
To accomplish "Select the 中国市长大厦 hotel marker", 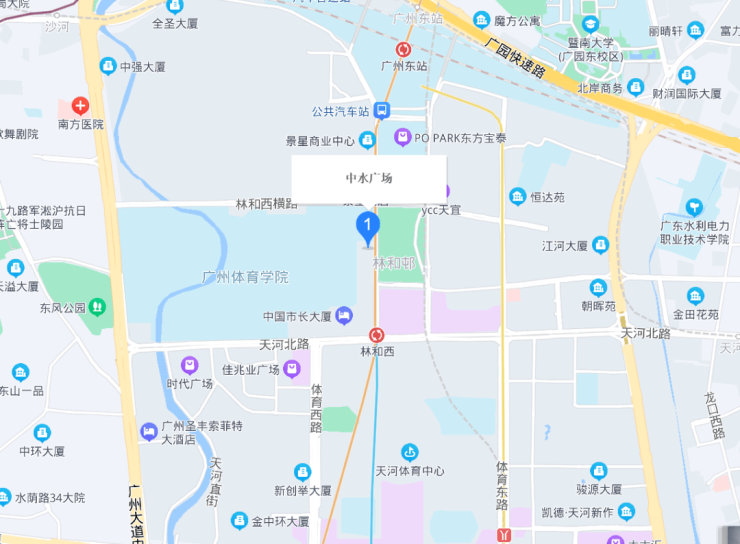I will tap(344, 316).
